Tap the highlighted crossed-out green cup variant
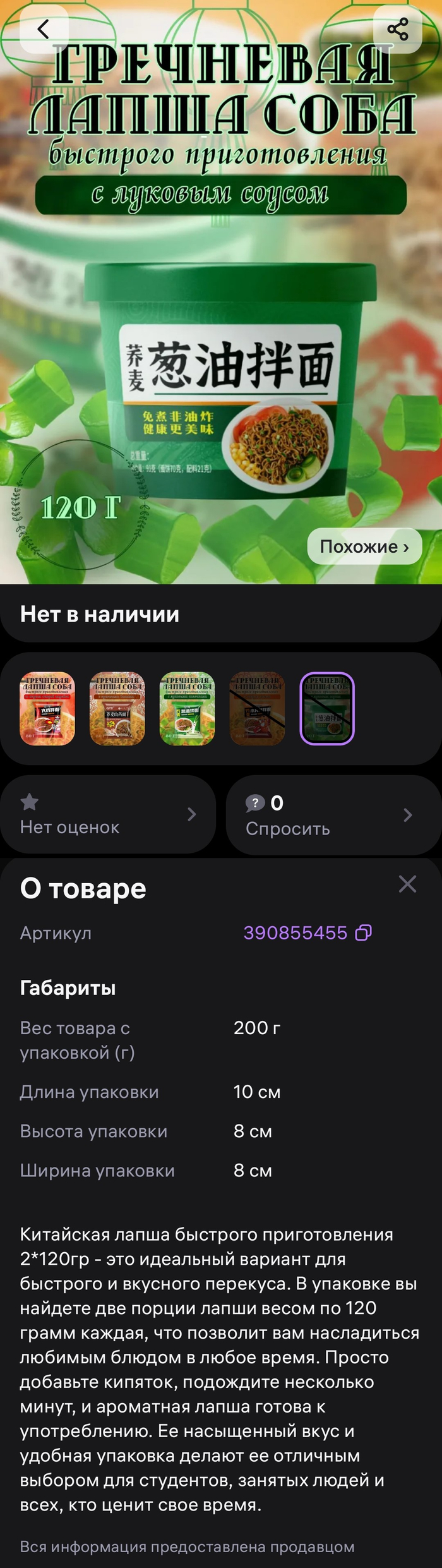This screenshot has height=1568, width=442. [x=327, y=708]
